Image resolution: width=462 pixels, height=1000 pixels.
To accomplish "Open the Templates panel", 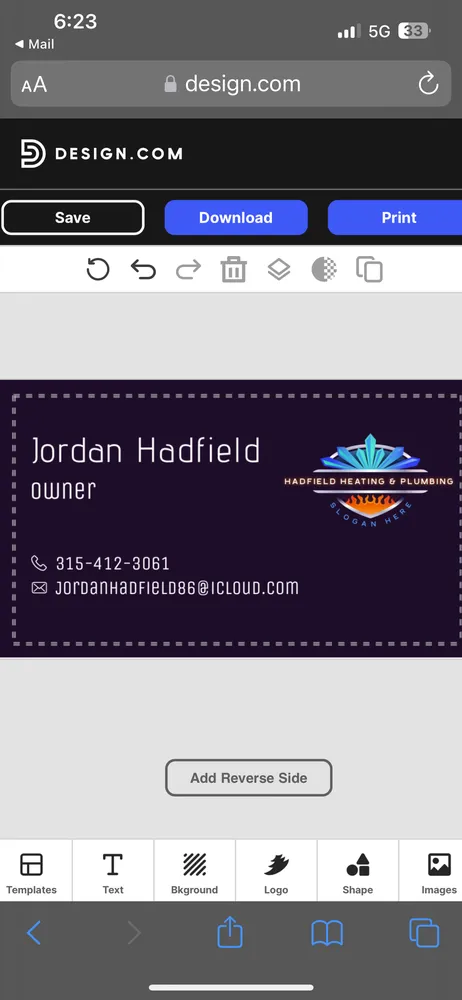I will [31, 872].
